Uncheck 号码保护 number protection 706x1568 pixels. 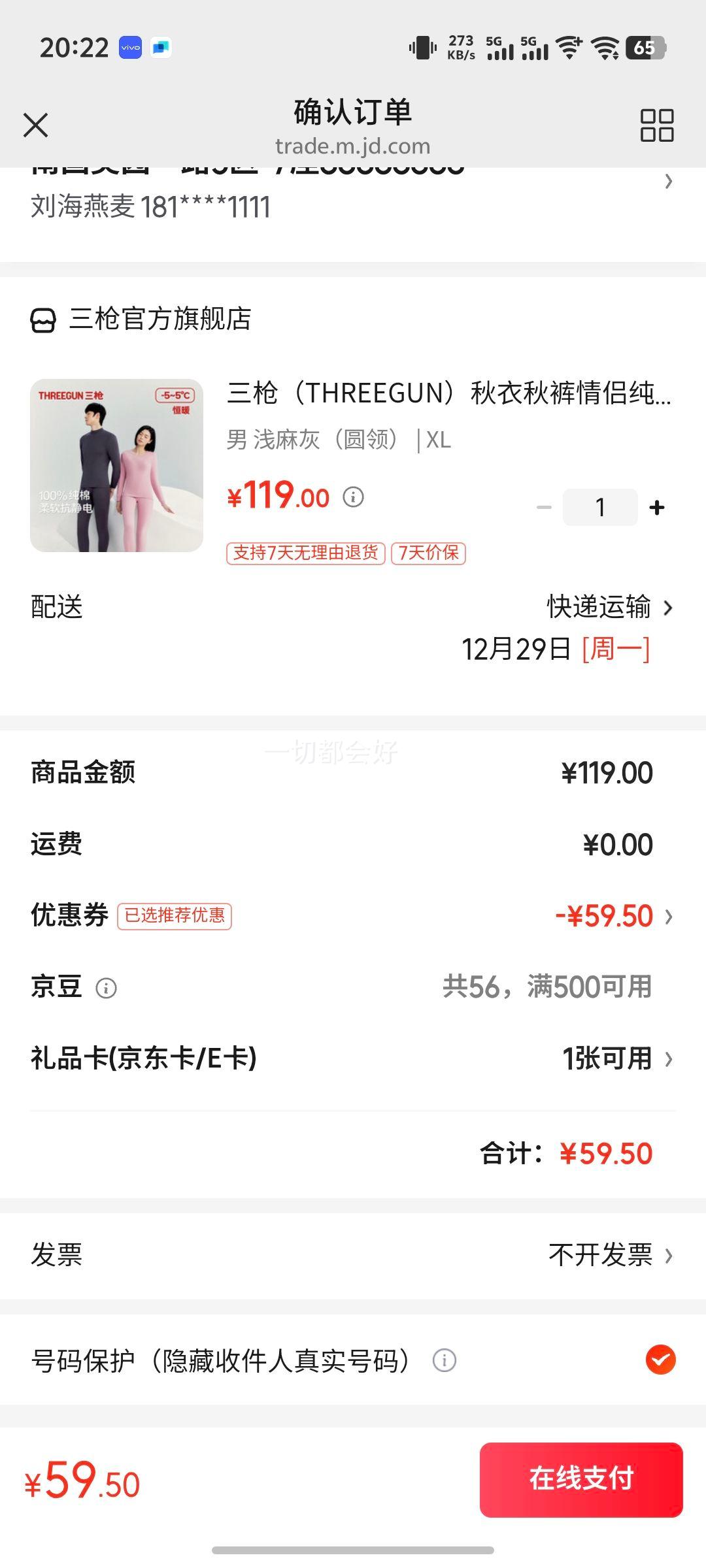coord(660,1360)
